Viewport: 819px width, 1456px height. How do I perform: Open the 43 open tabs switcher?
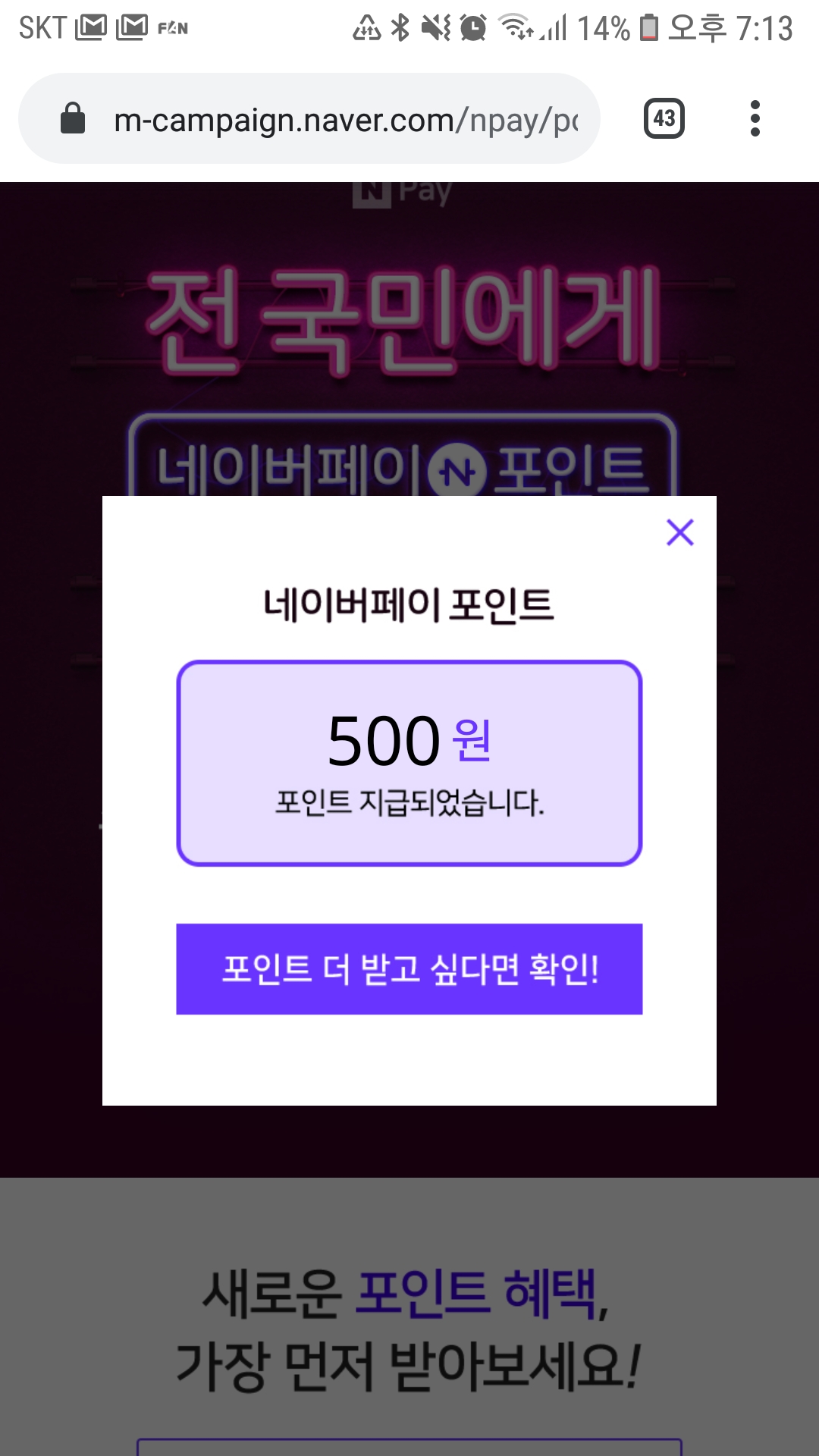pos(664,118)
